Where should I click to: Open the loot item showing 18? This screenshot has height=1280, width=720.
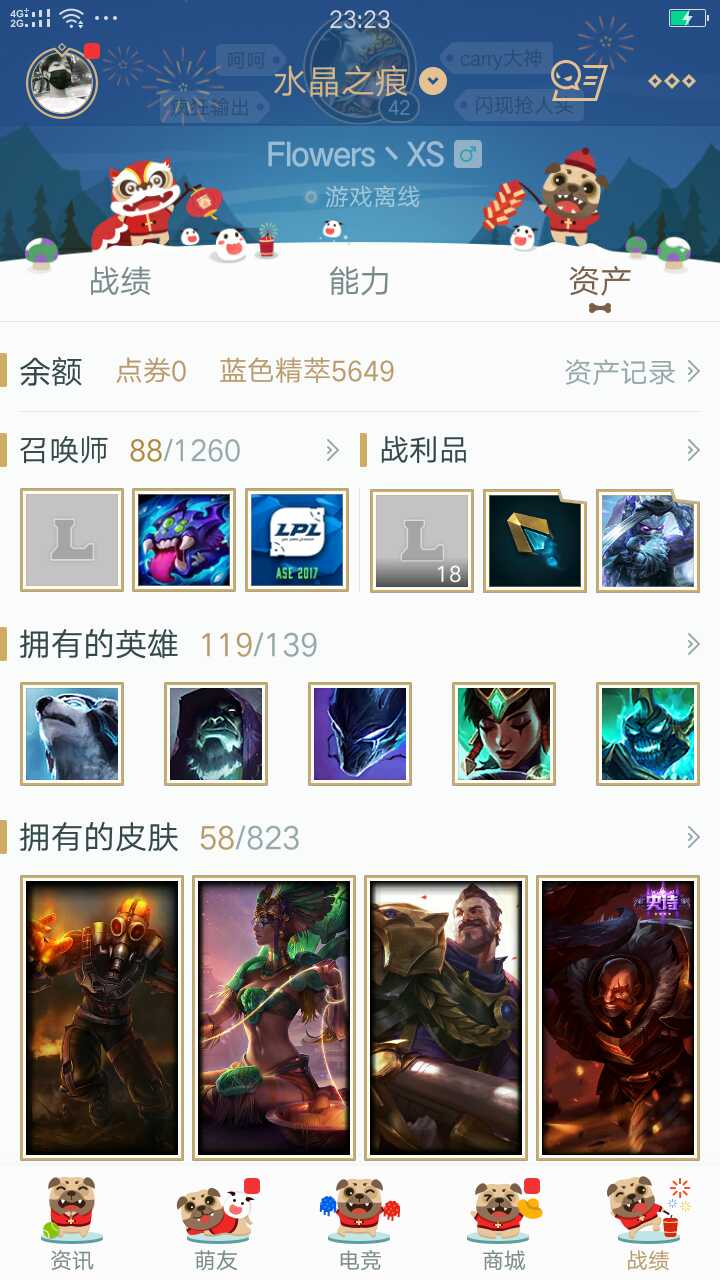(x=421, y=540)
